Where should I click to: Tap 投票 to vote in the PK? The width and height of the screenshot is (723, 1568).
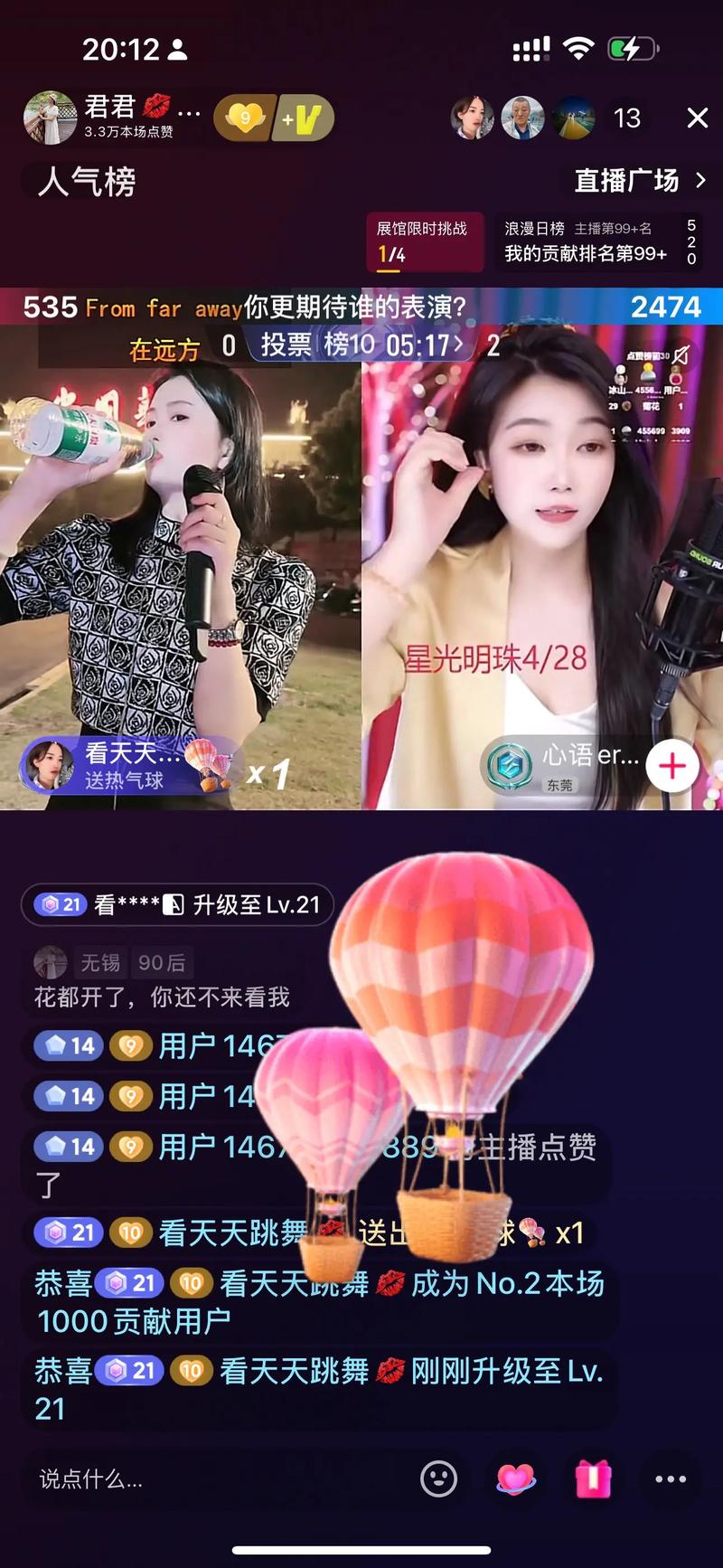pyautogui.click(x=286, y=345)
